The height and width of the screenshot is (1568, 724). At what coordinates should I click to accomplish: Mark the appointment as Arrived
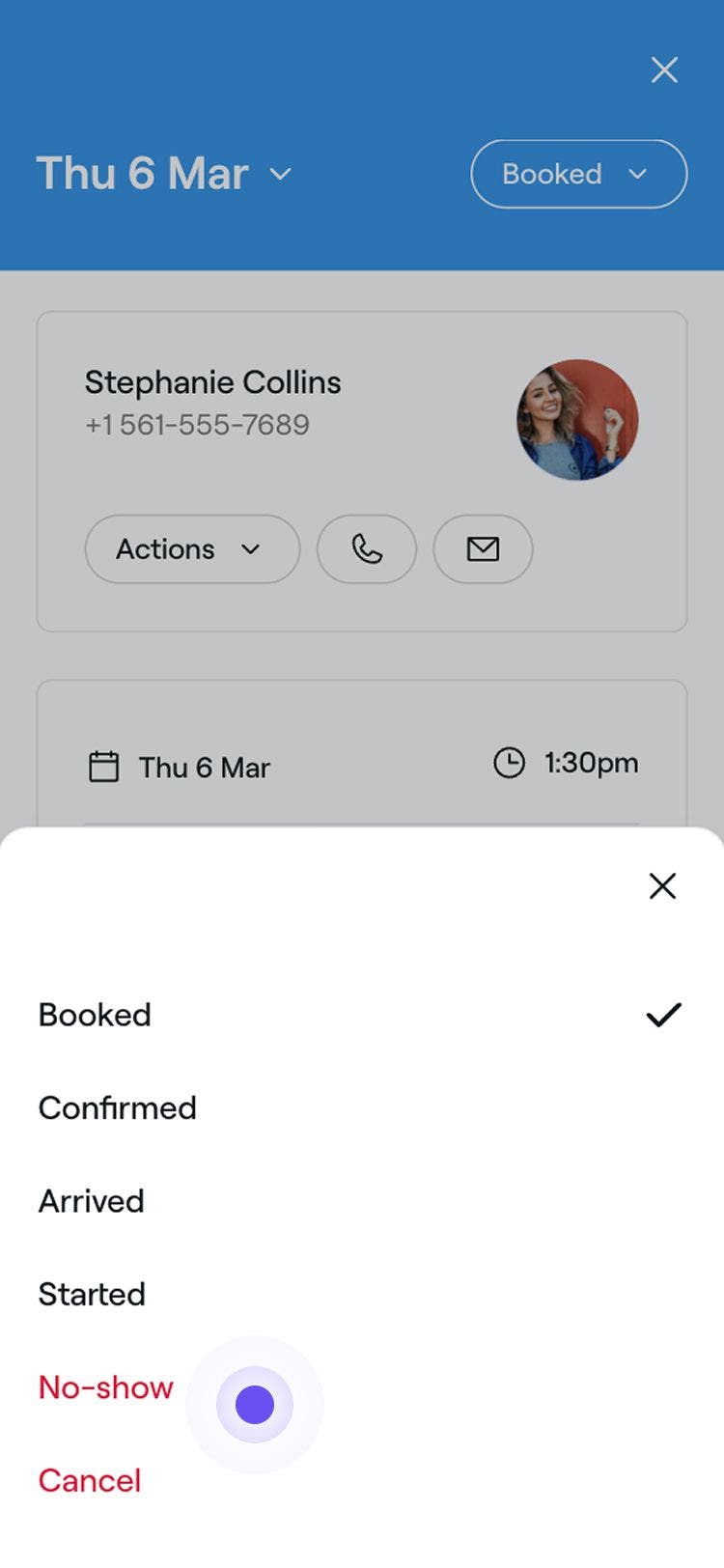click(91, 1200)
